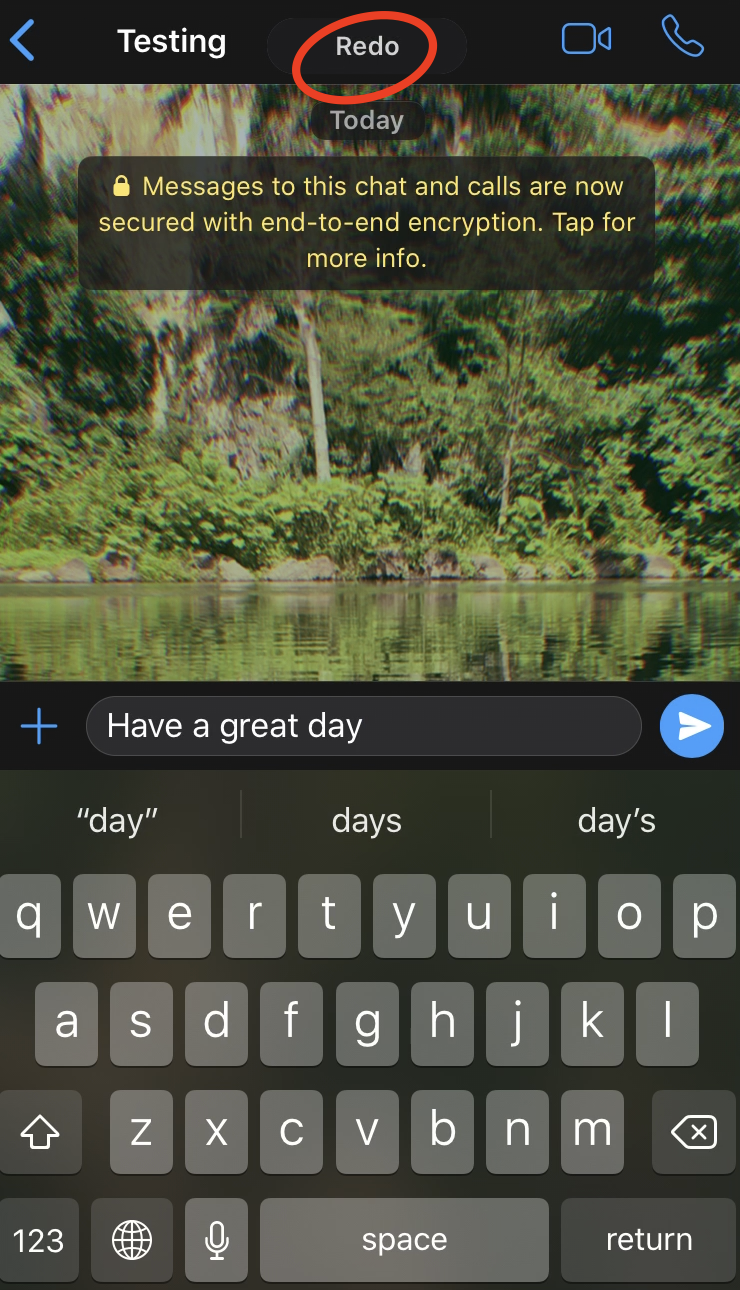This screenshot has height=1290, width=740.
Task: Go back to the chat list
Action: (x=23, y=41)
